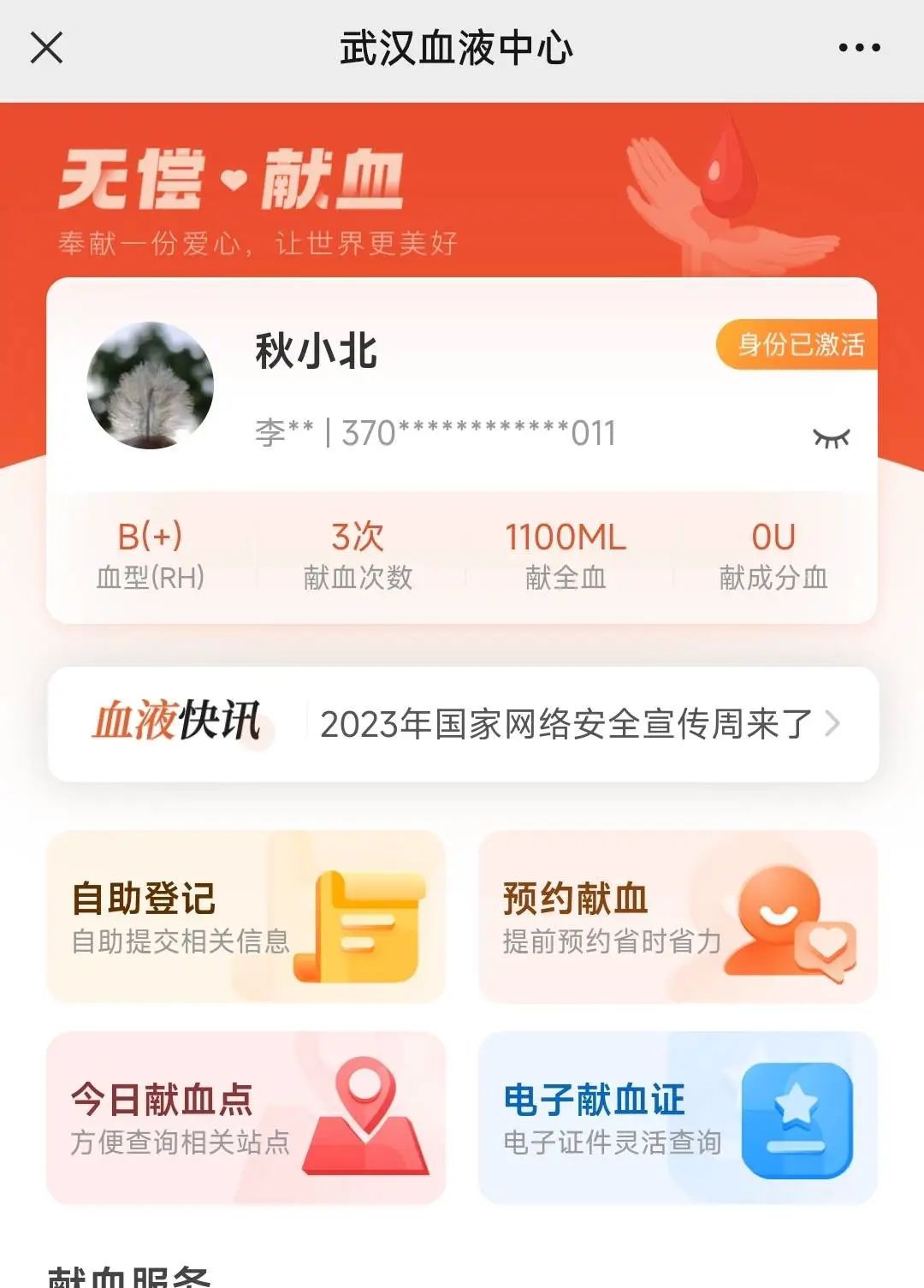924x1288 pixels.
Task: Close the 武汉血液中心 page
Action: tap(46, 48)
